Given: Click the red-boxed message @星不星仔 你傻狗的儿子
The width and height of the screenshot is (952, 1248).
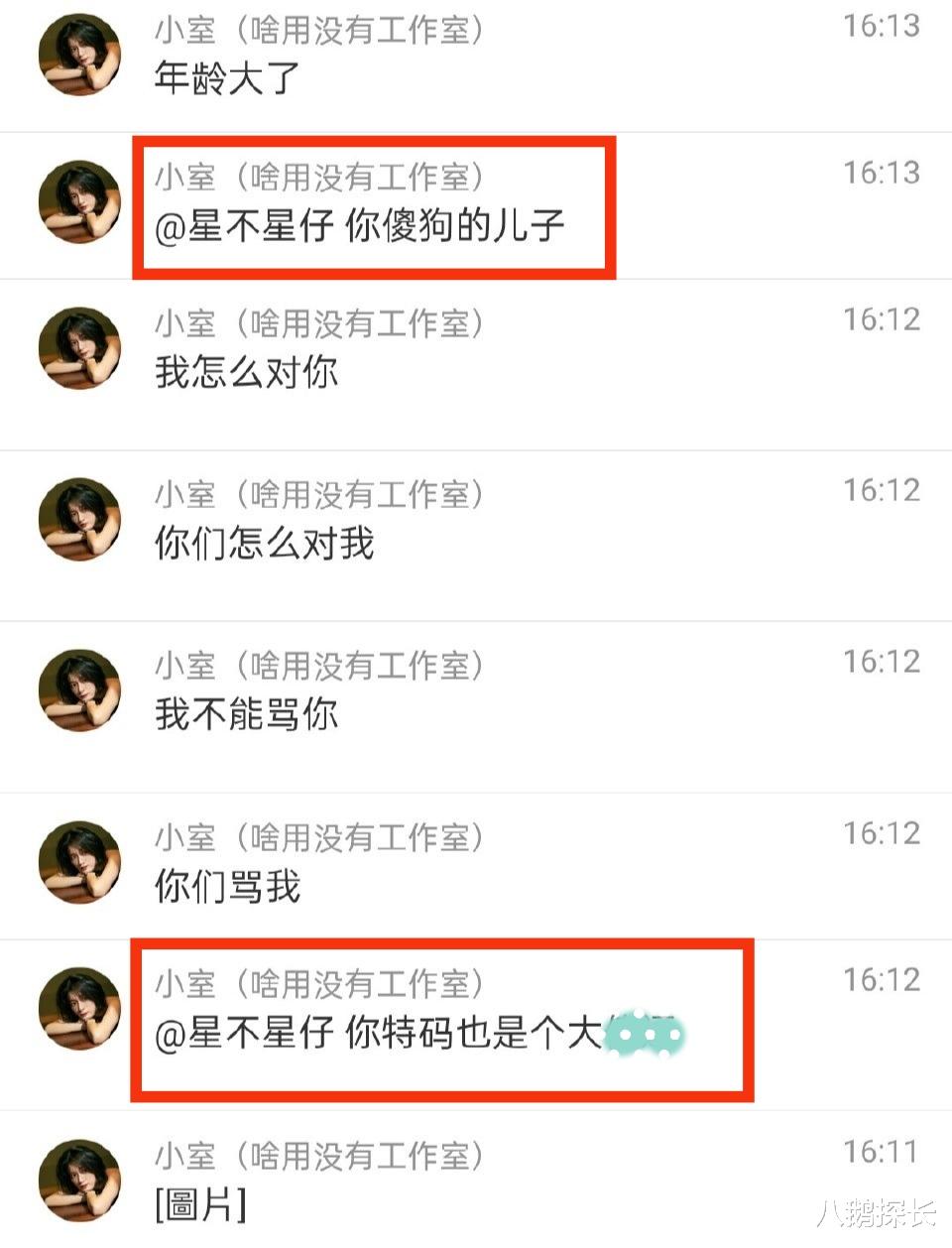Looking at the screenshot, I should click(357, 225).
